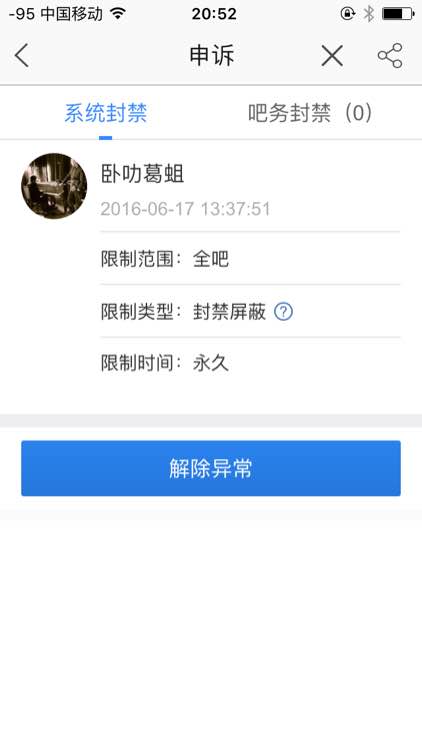
Task: Open the help icon beside 封禁屏蔽
Action: [x=283, y=312]
